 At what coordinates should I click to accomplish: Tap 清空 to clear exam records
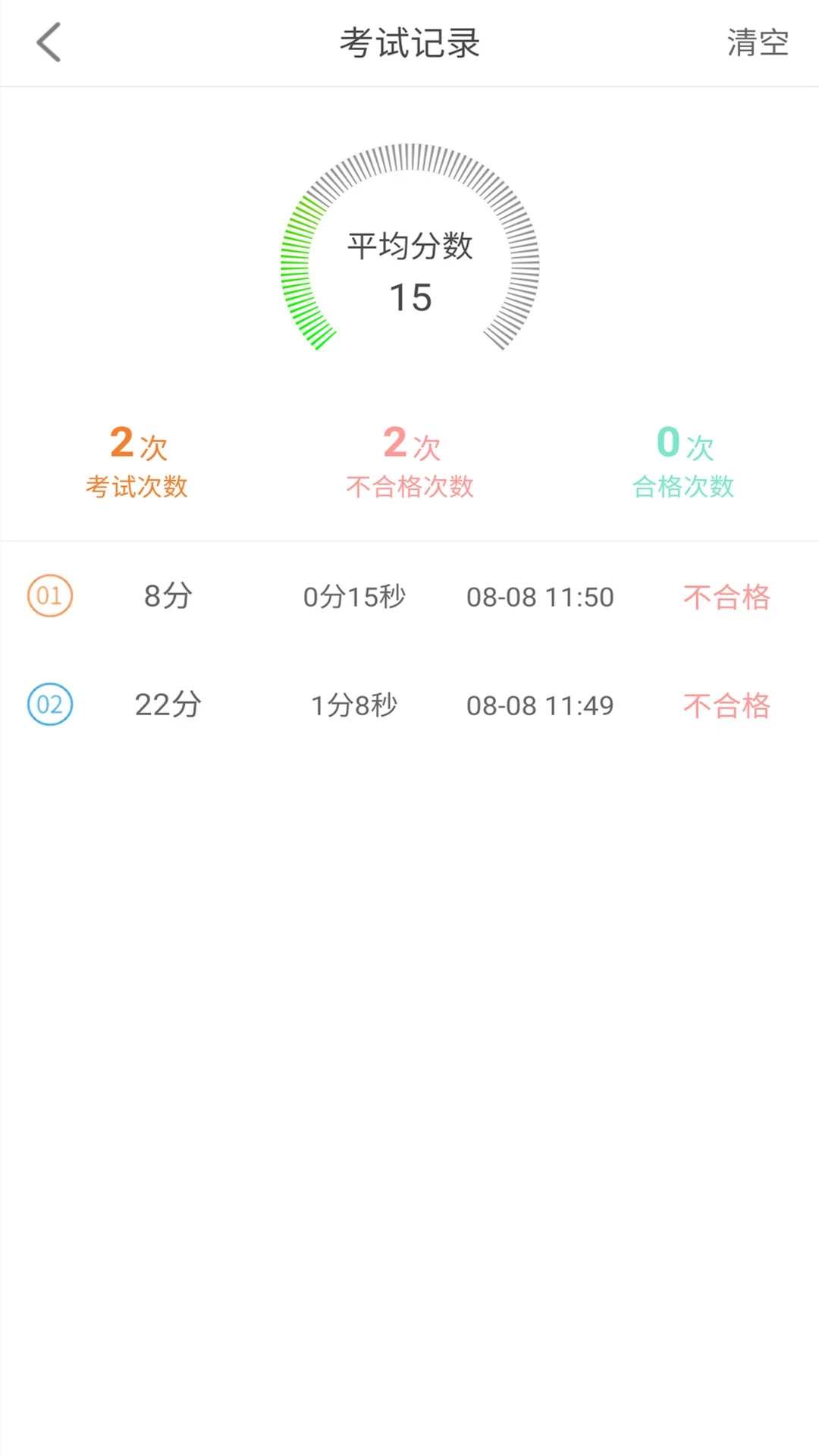(758, 42)
